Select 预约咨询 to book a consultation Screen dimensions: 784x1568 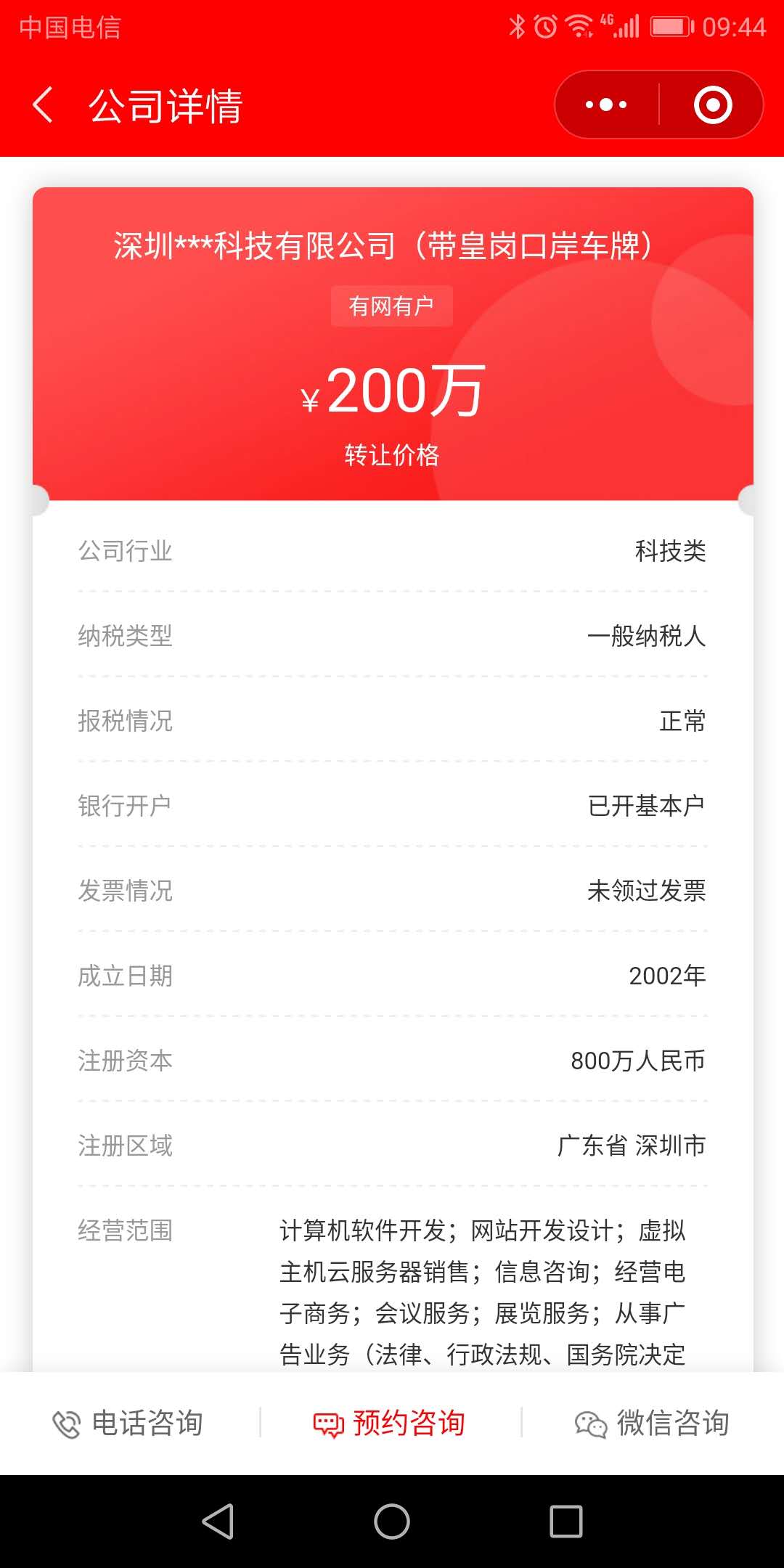(x=389, y=1424)
